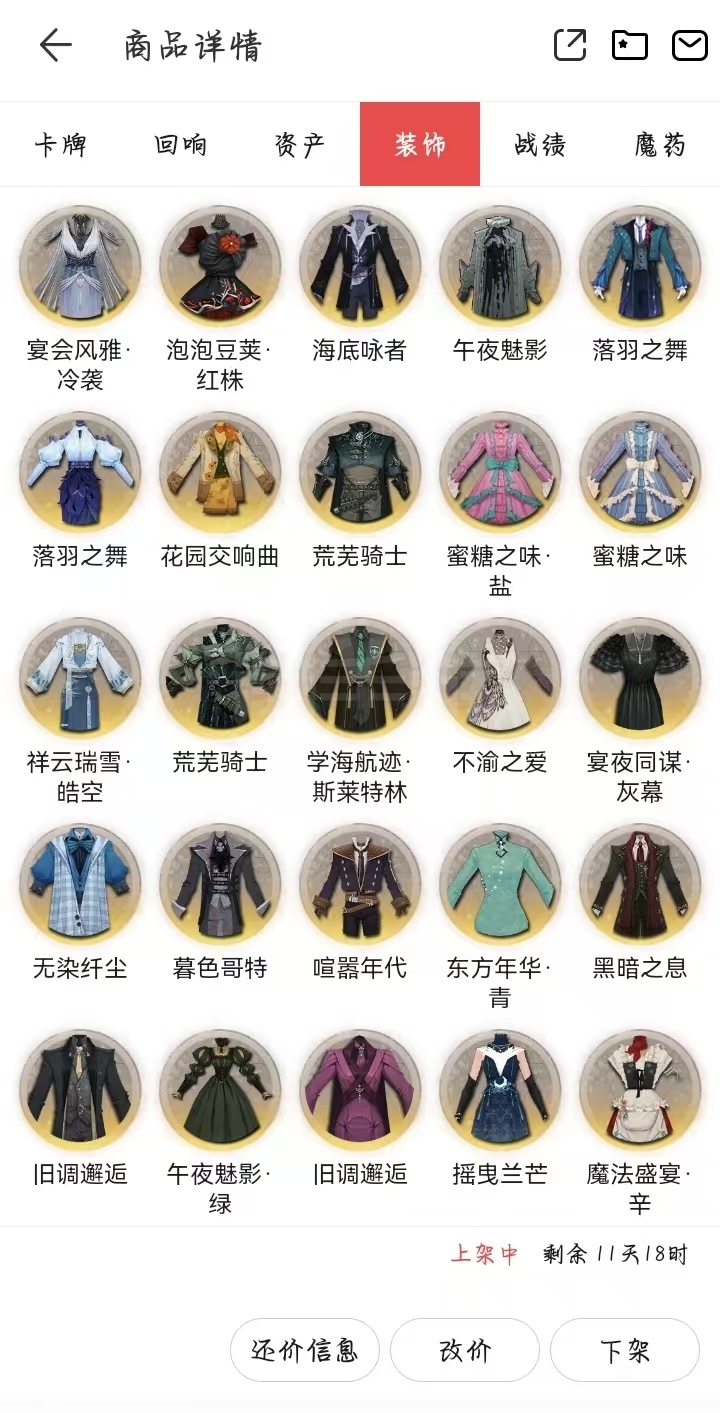The image size is (720, 1413).
Task: Share this product via the export icon
Action: [570, 45]
